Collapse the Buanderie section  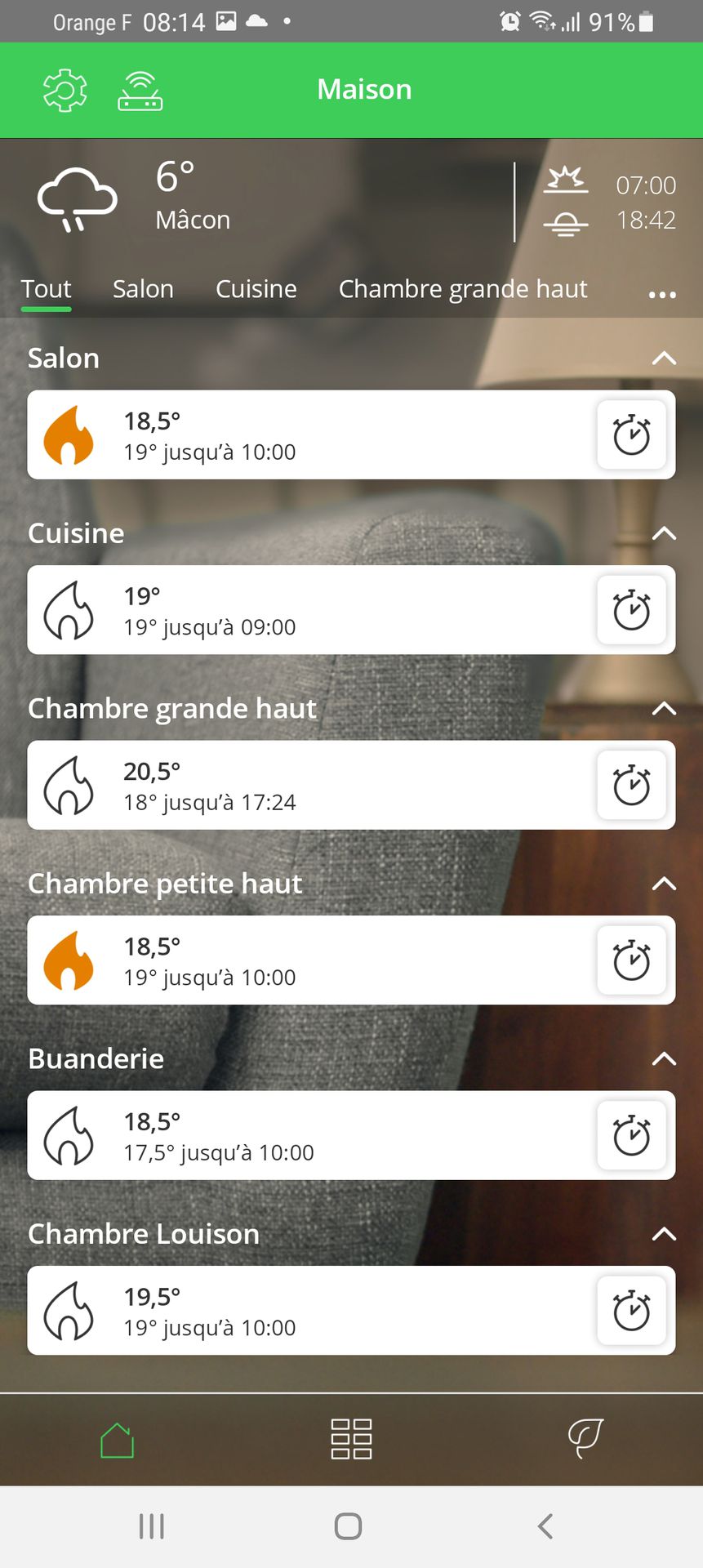(x=665, y=1058)
